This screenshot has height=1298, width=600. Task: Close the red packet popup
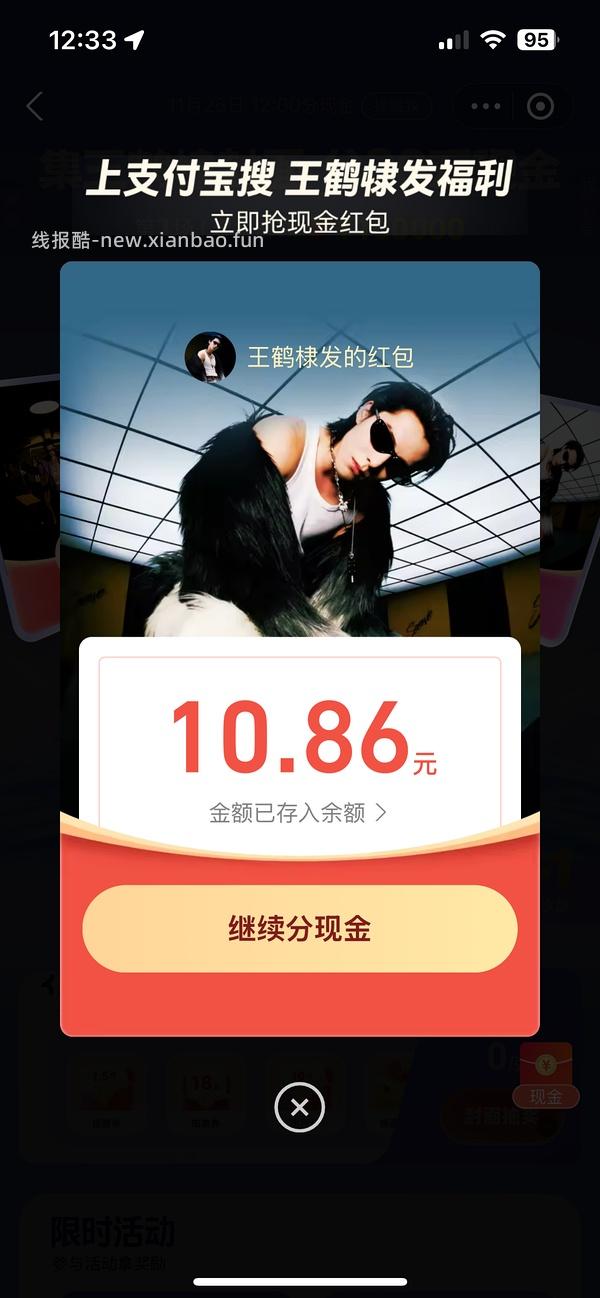[x=299, y=1107]
